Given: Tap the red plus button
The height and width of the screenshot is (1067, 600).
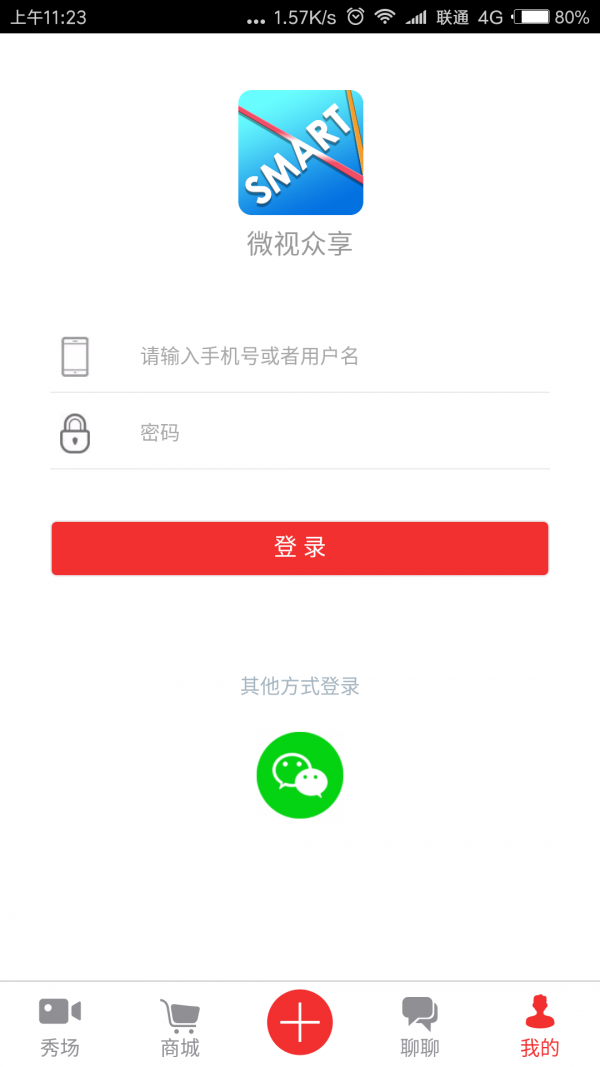Looking at the screenshot, I should pos(300,1022).
